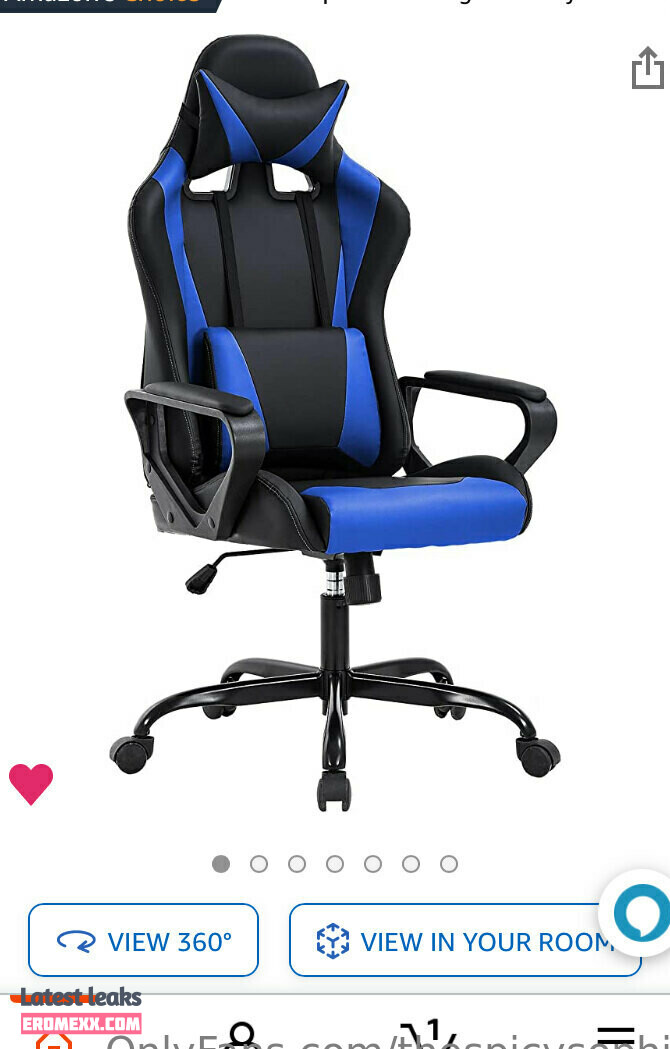Viewport: 670px width, 1049px height.
Task: Open the VIEW 360° viewer
Action: [143, 940]
